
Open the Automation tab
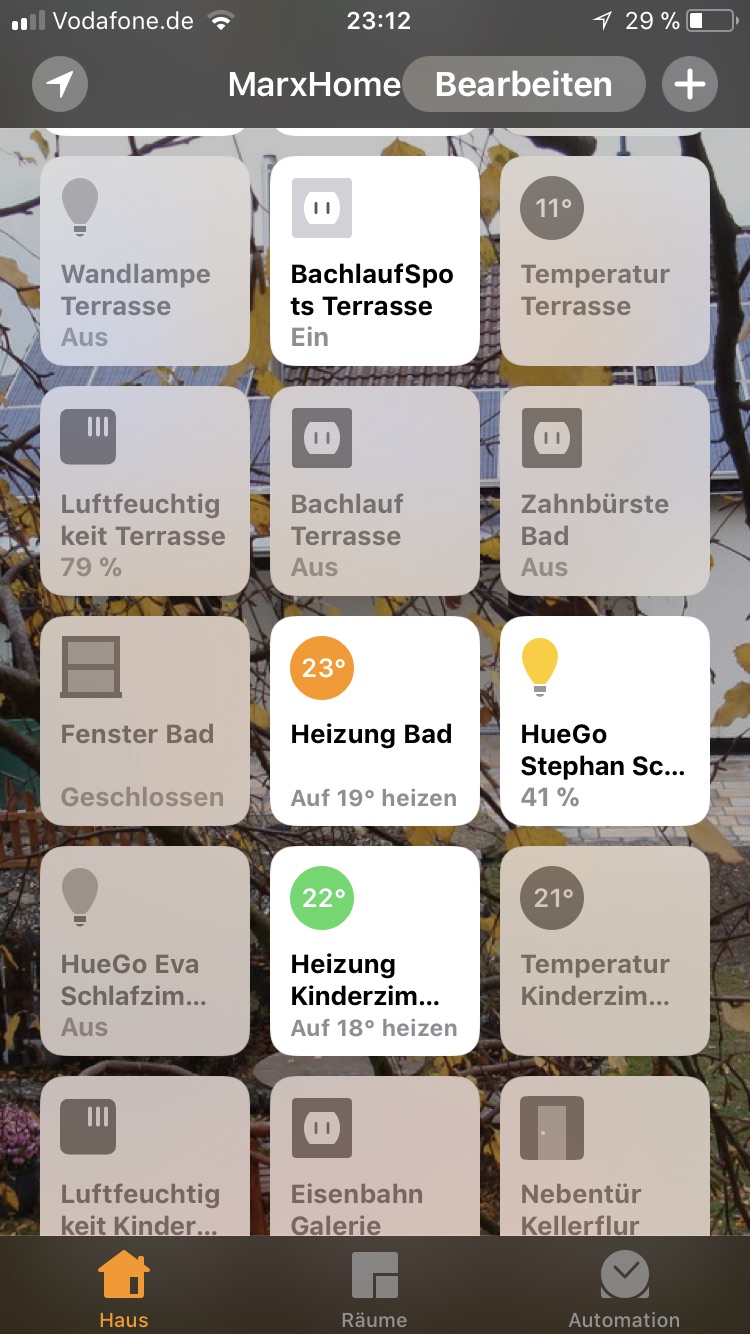point(624,1290)
